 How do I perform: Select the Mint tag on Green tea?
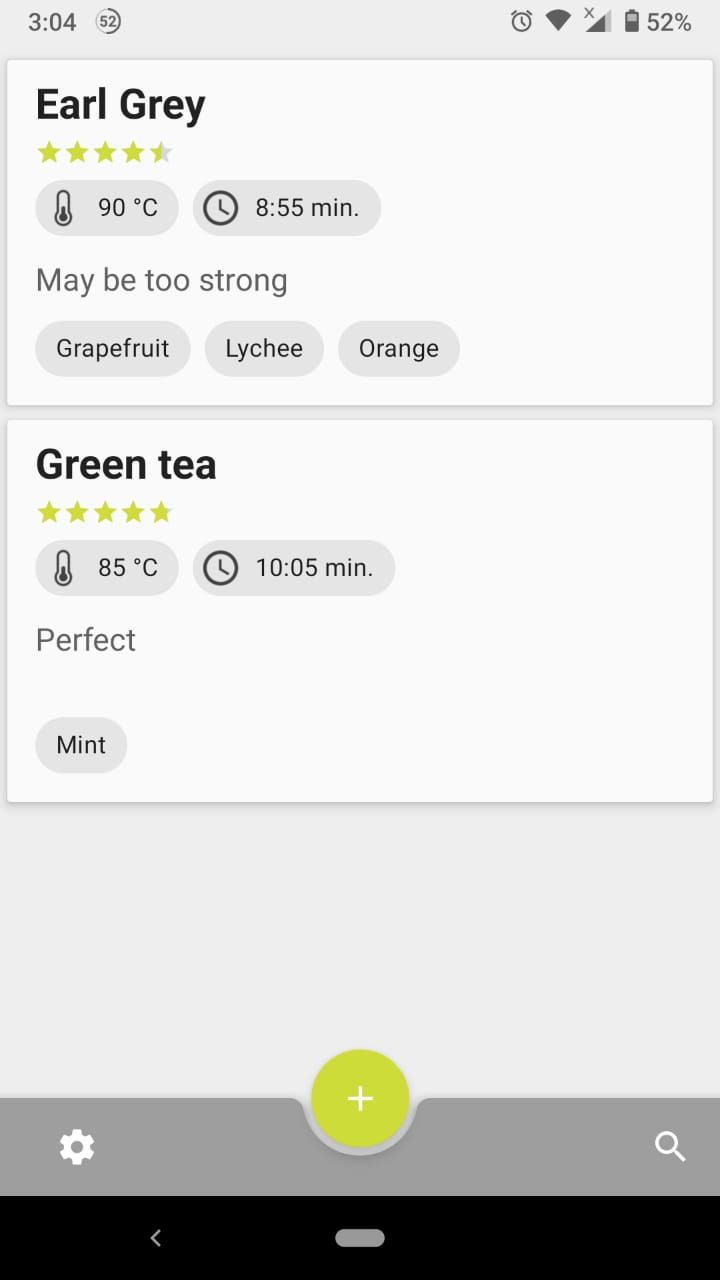tap(81, 744)
